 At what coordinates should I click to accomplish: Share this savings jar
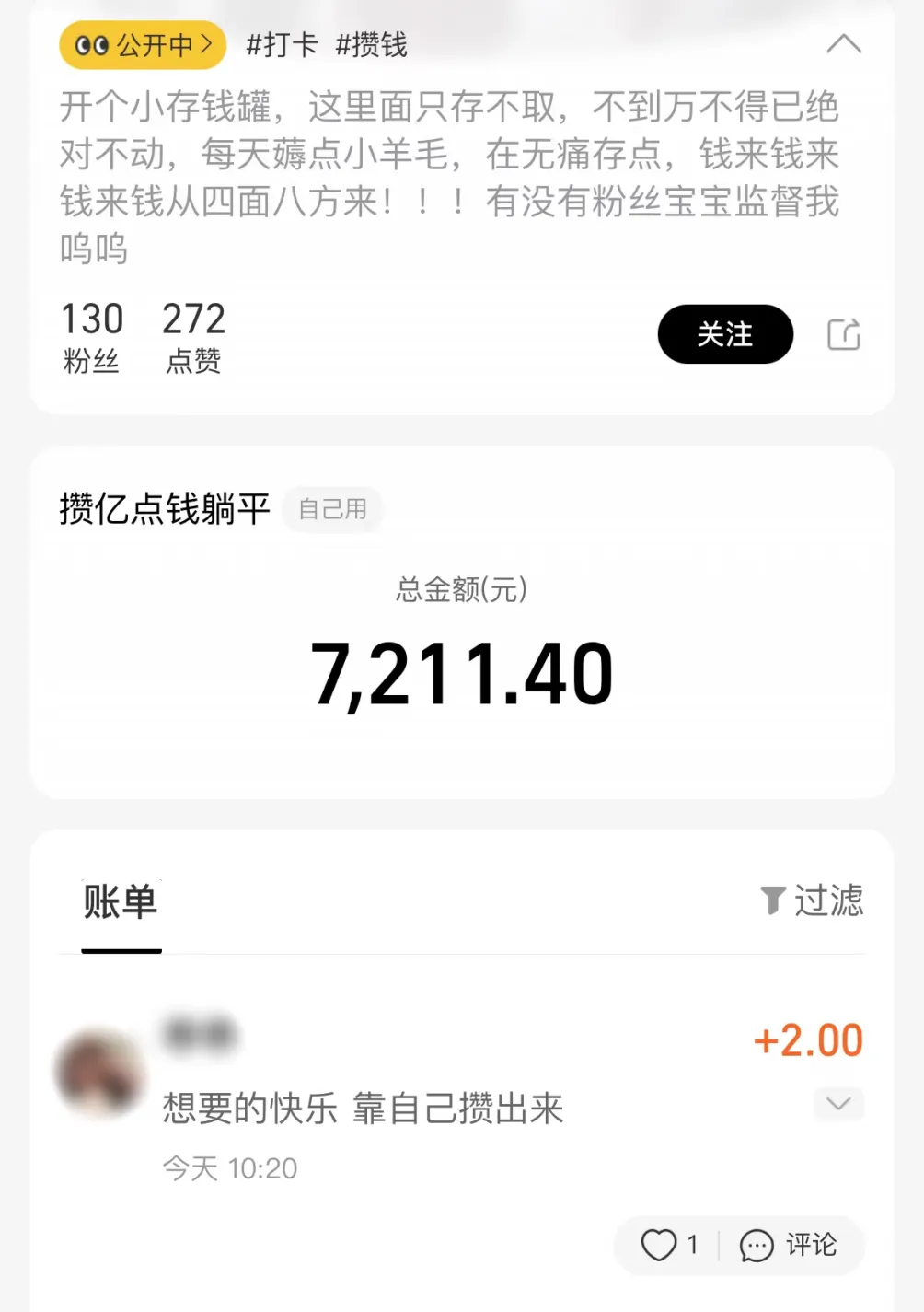843,334
